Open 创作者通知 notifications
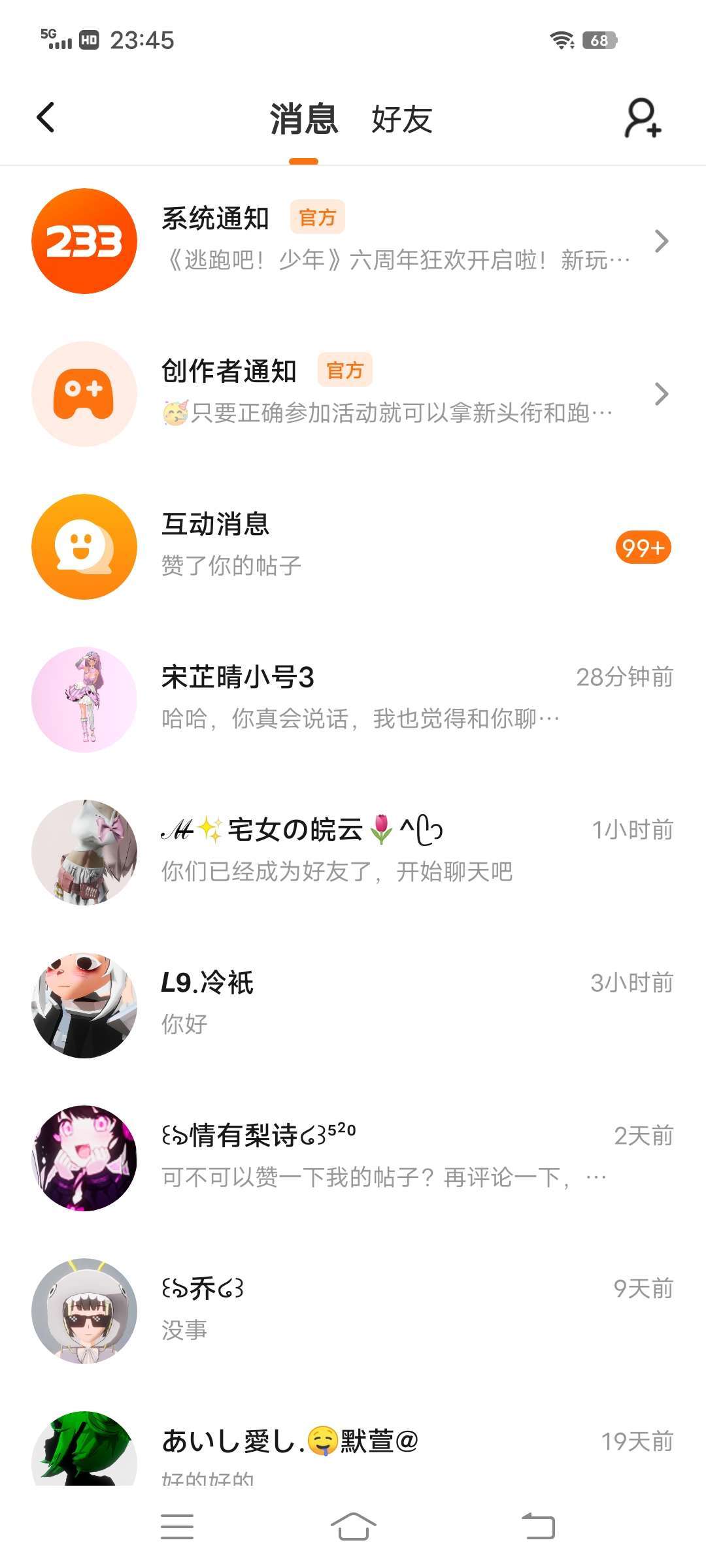This screenshot has height=1568, width=706. (353, 394)
